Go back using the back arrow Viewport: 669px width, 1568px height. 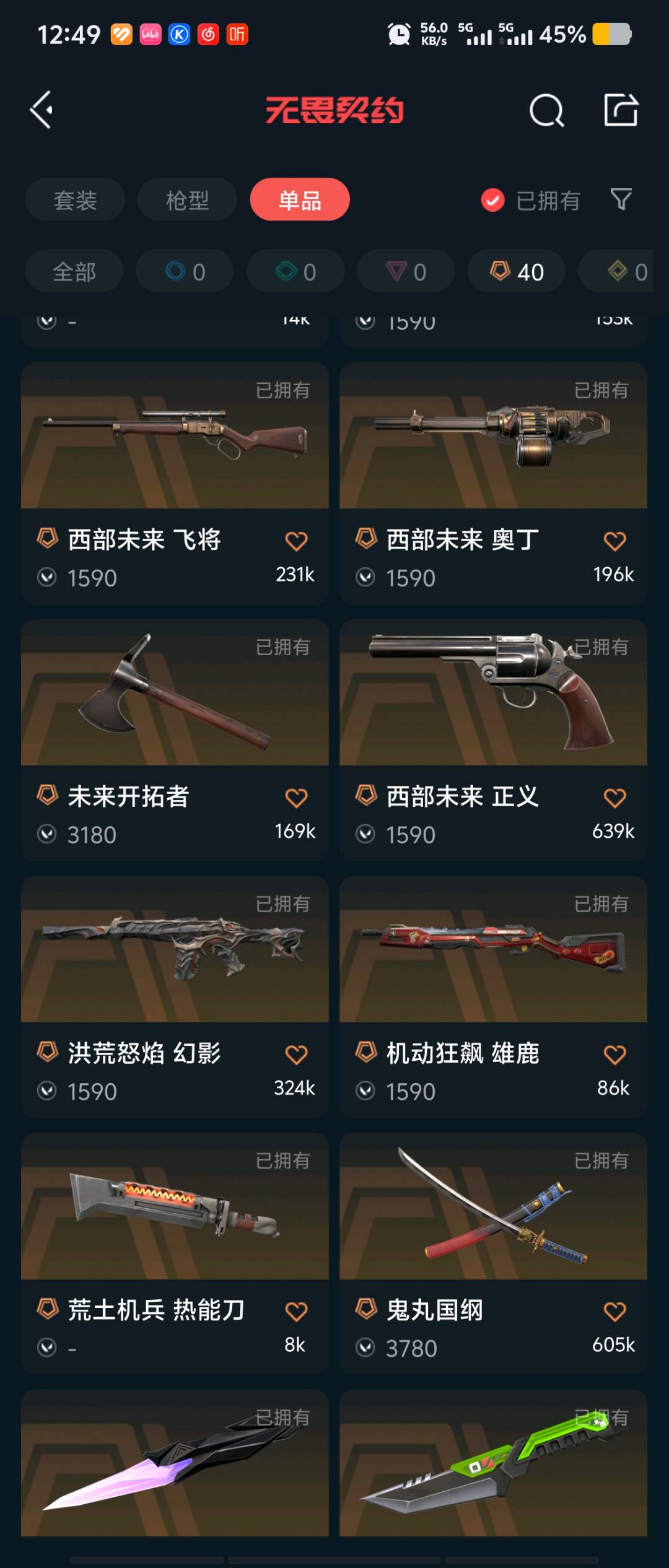click(42, 110)
